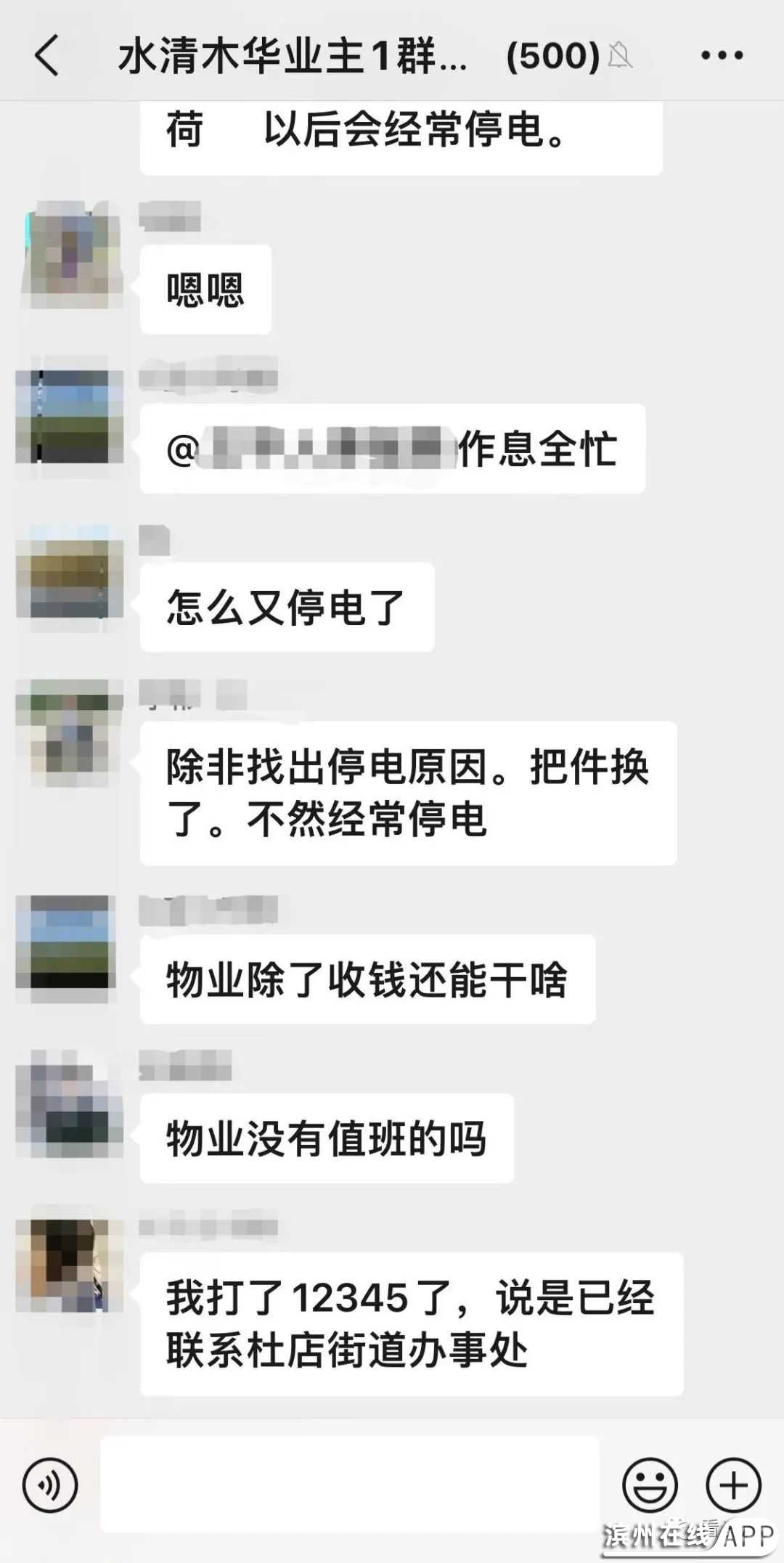Open the group chat options menu
Viewport: 784px width, 1563px height.
click(x=722, y=55)
